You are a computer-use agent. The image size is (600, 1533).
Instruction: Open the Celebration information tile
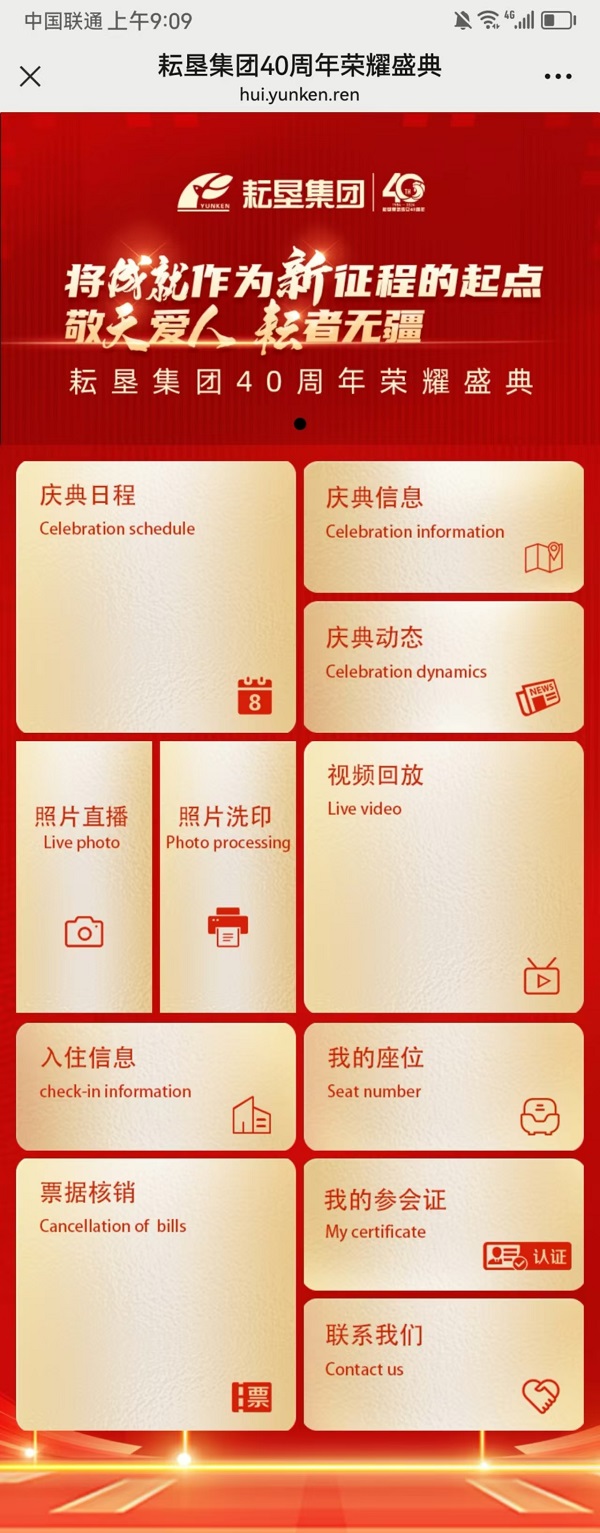(x=443, y=527)
